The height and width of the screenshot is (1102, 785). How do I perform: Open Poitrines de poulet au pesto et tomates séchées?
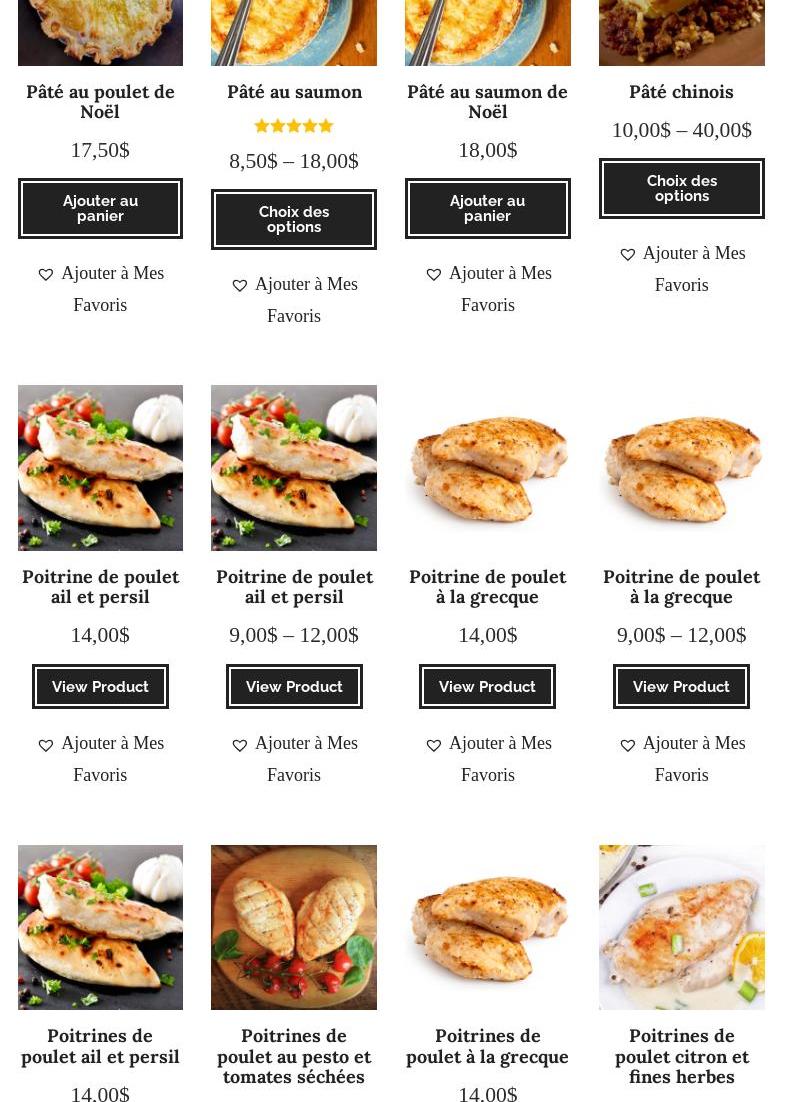coord(294,1055)
